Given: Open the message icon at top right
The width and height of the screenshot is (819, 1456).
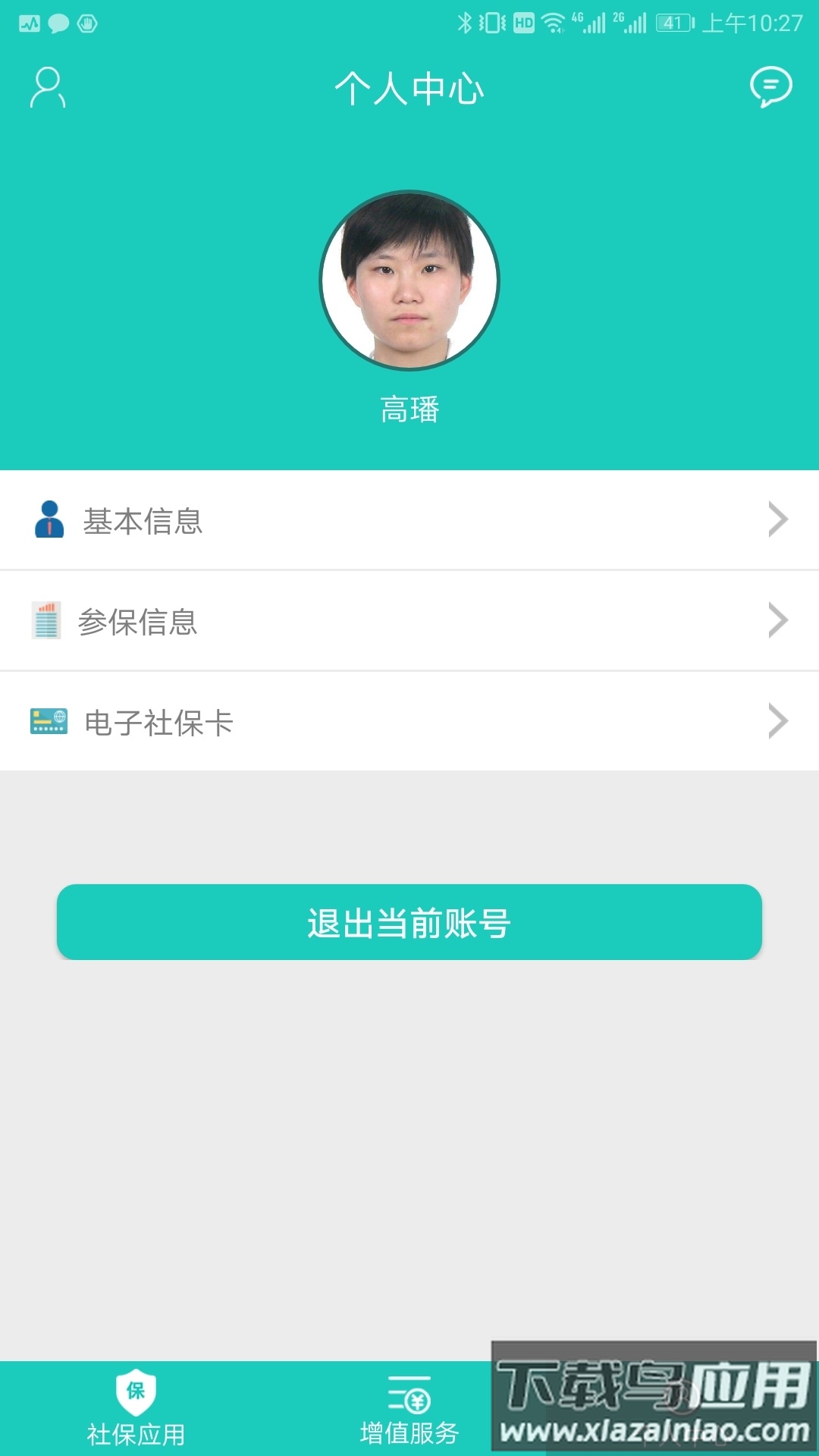Looking at the screenshot, I should click(771, 87).
